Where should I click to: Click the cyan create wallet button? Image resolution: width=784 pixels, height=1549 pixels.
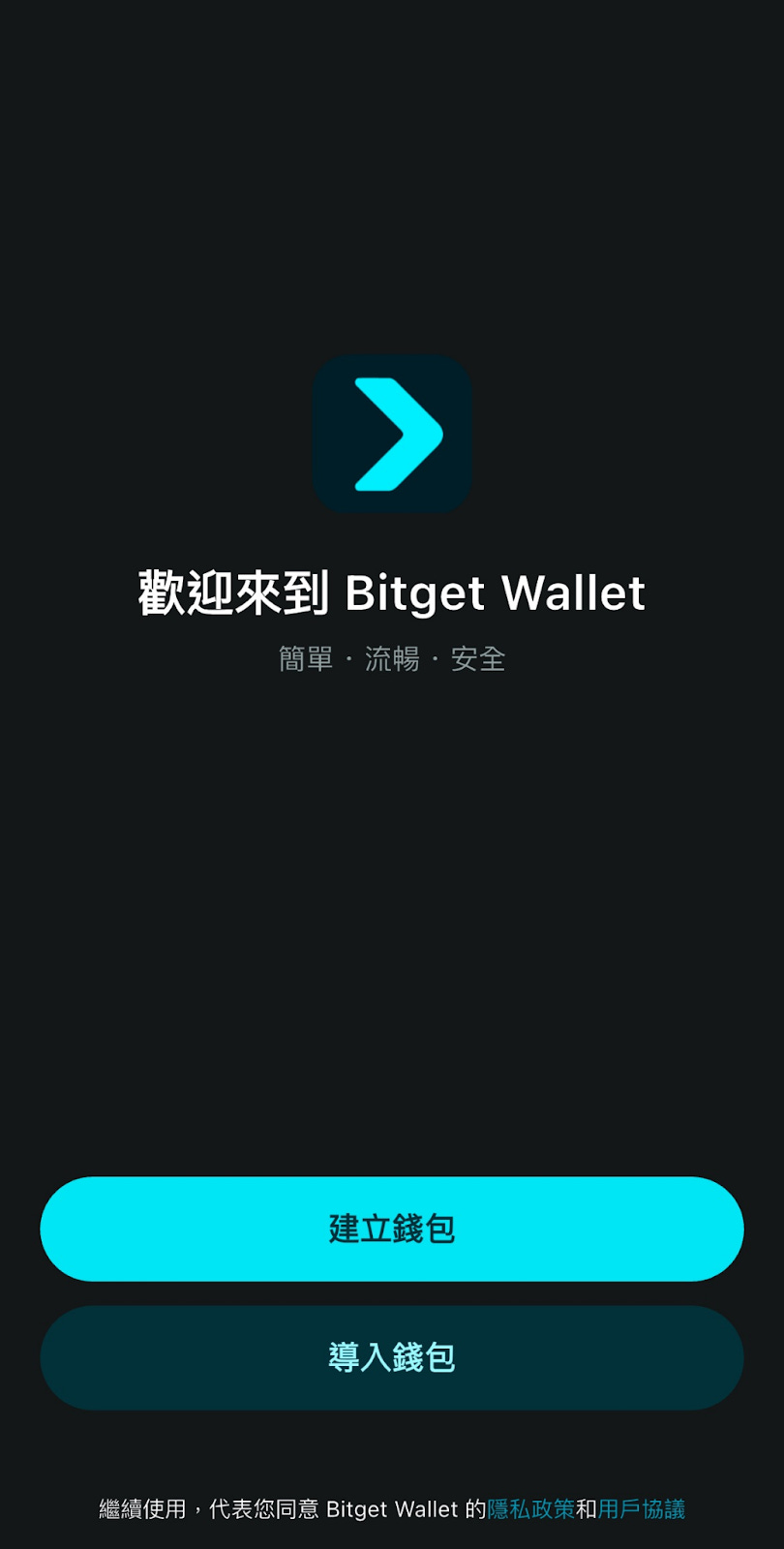tap(392, 1228)
